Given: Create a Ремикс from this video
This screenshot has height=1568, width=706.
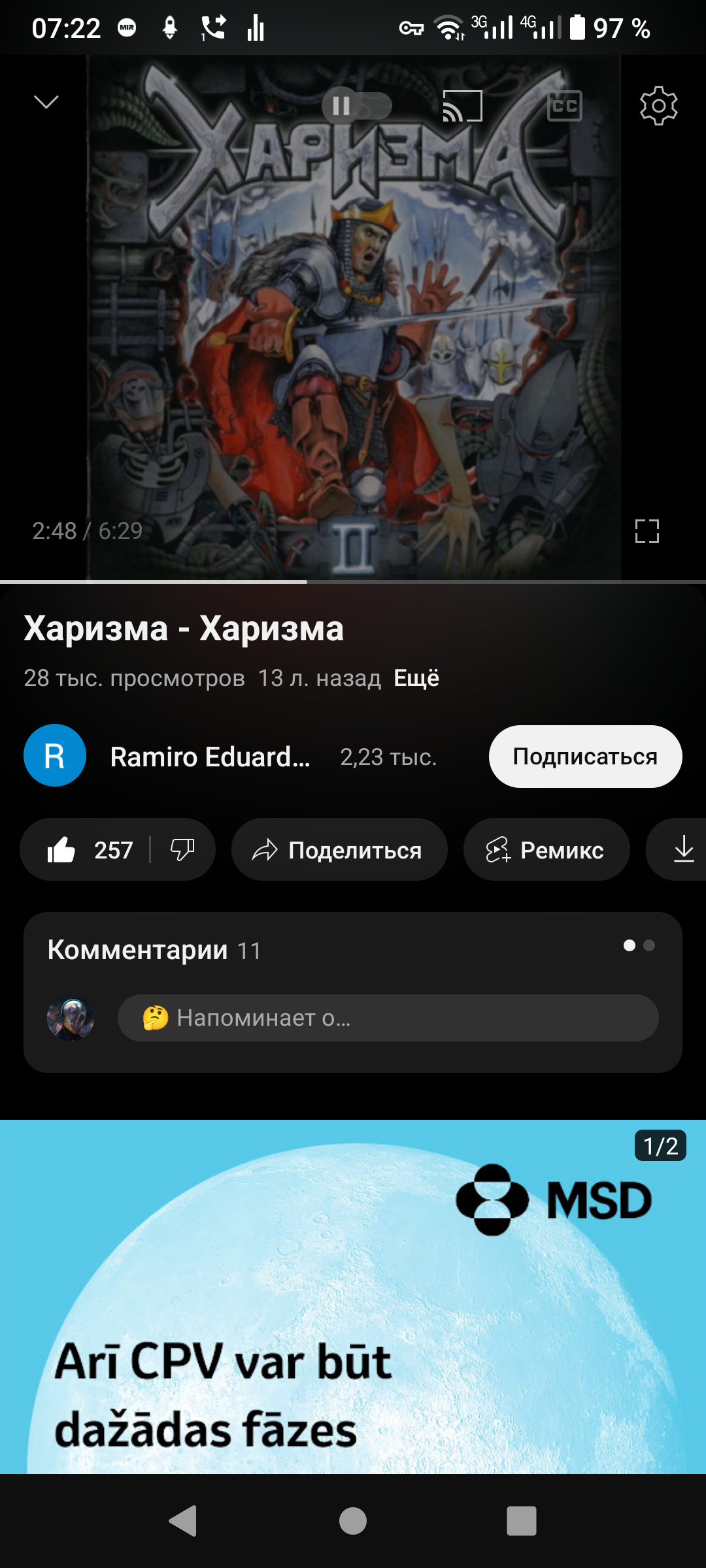Looking at the screenshot, I should coord(546,850).
